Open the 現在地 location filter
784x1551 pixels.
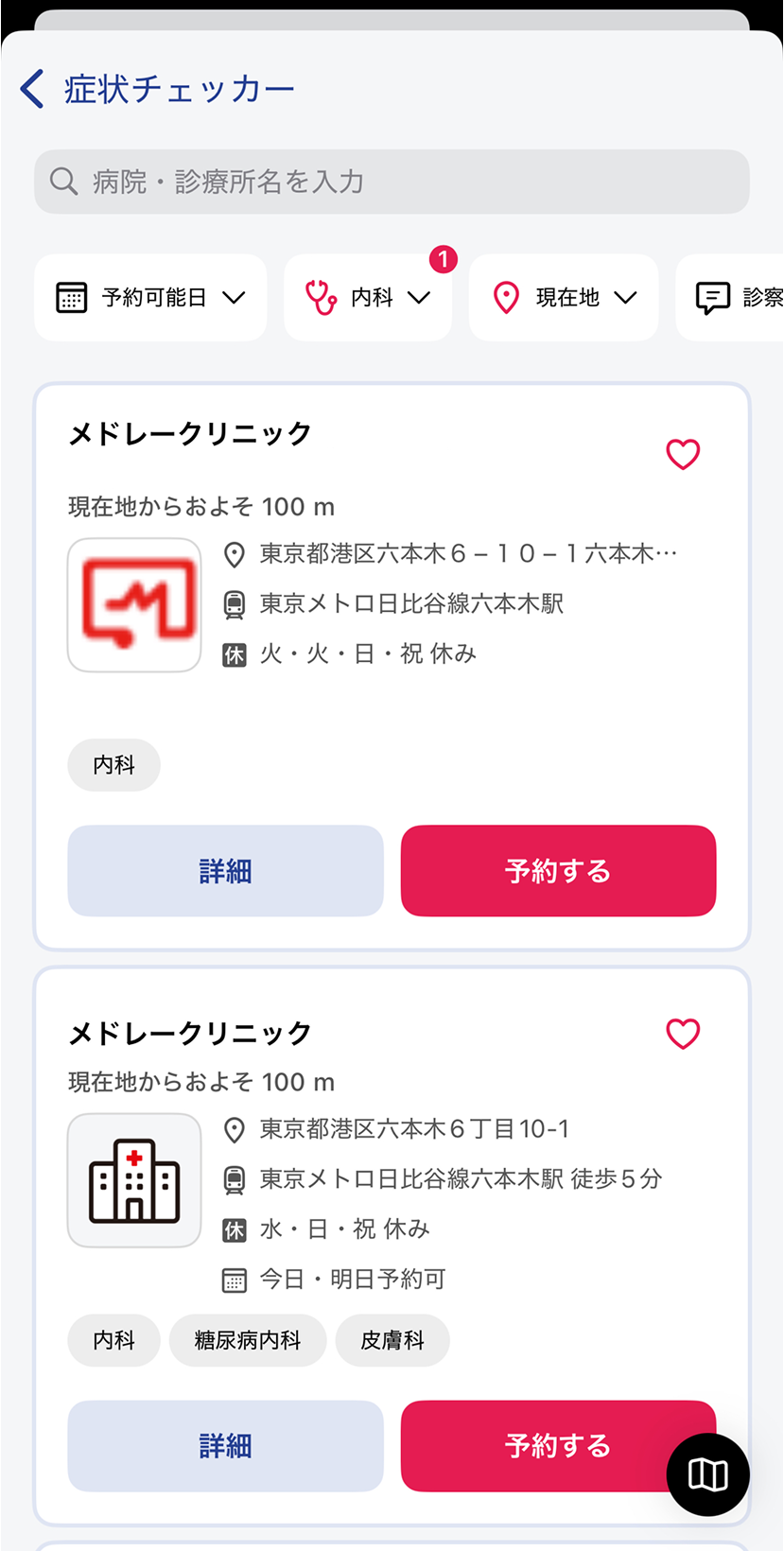[564, 298]
